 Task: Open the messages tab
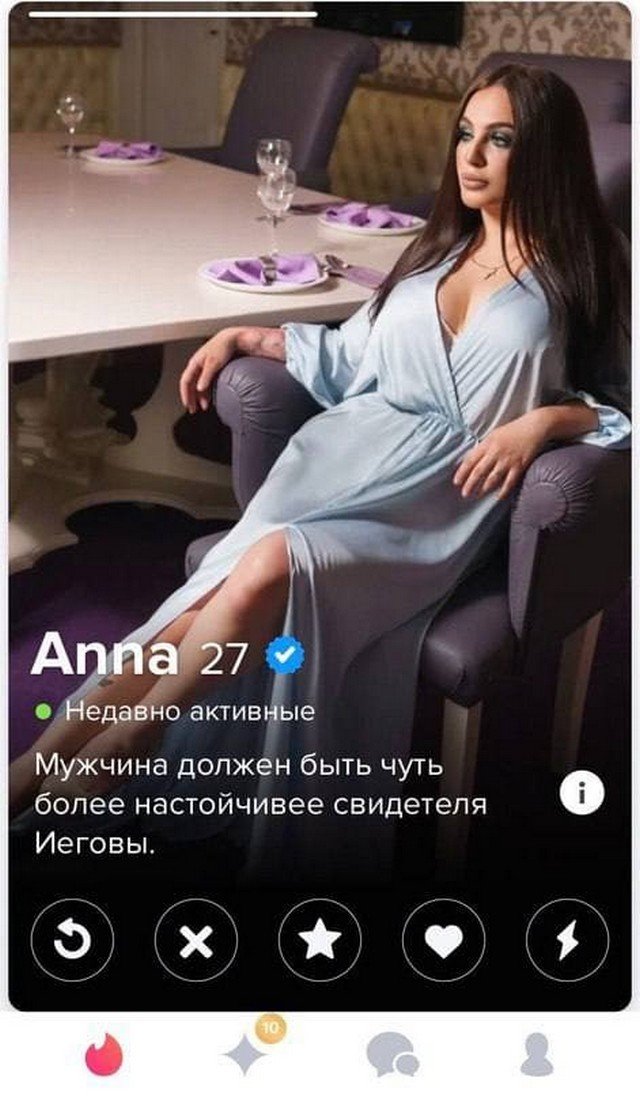point(392,1055)
